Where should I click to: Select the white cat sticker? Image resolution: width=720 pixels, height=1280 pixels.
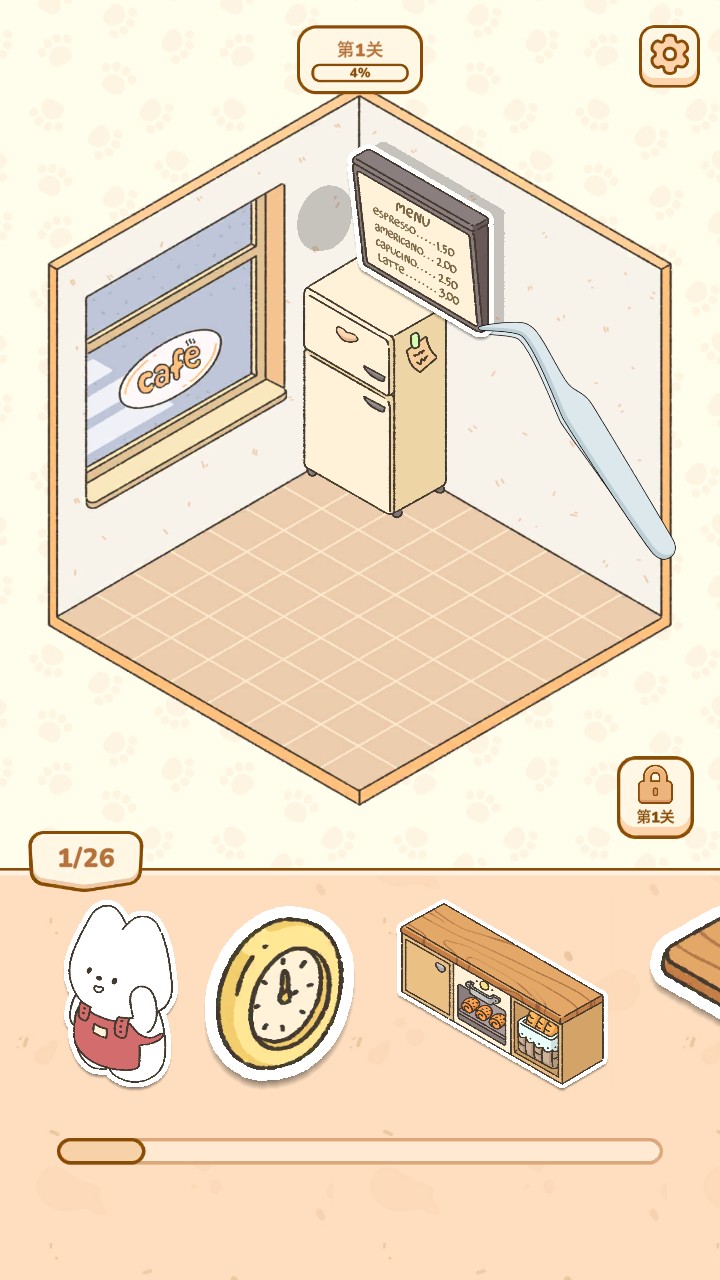119,993
